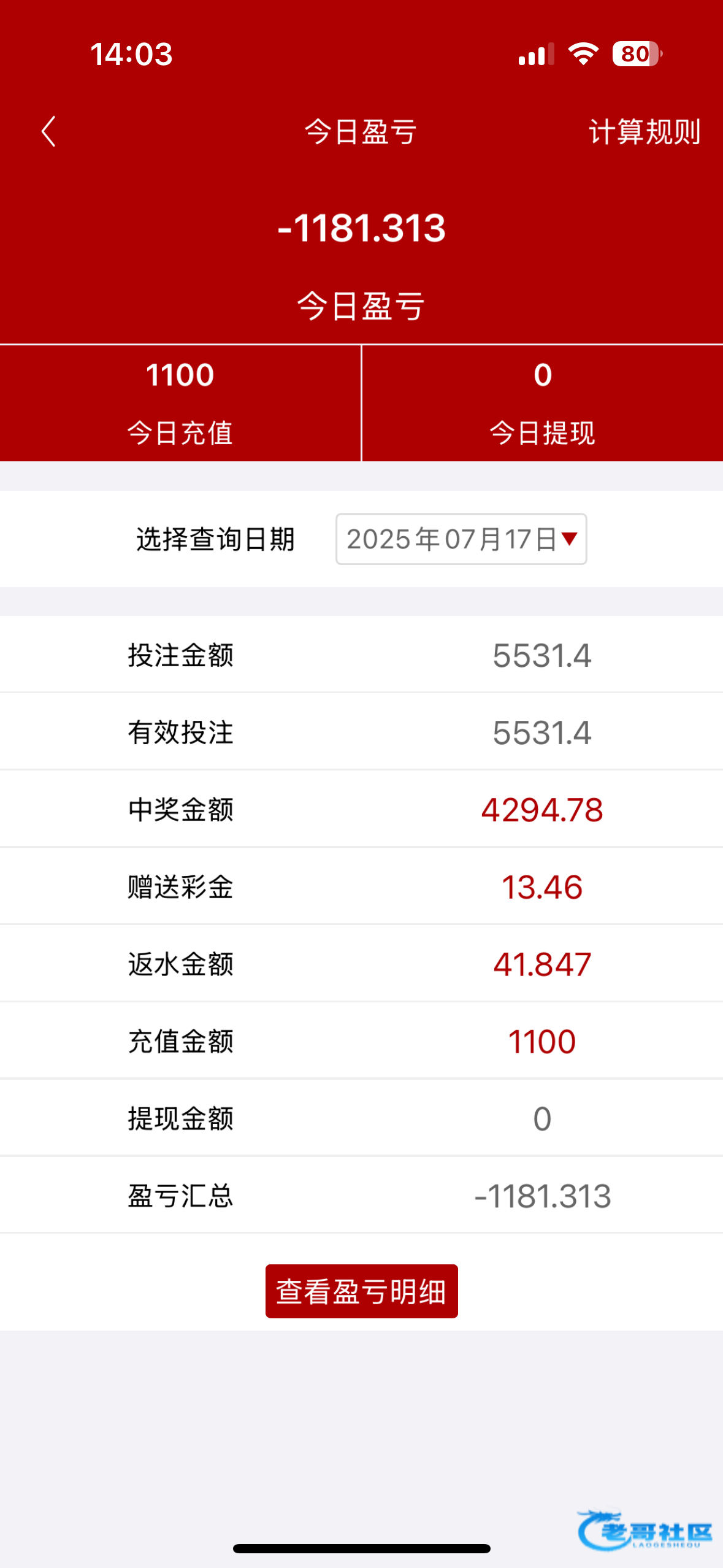Go back using the top-left arrow
This screenshot has width=723, height=1568.
[x=48, y=132]
